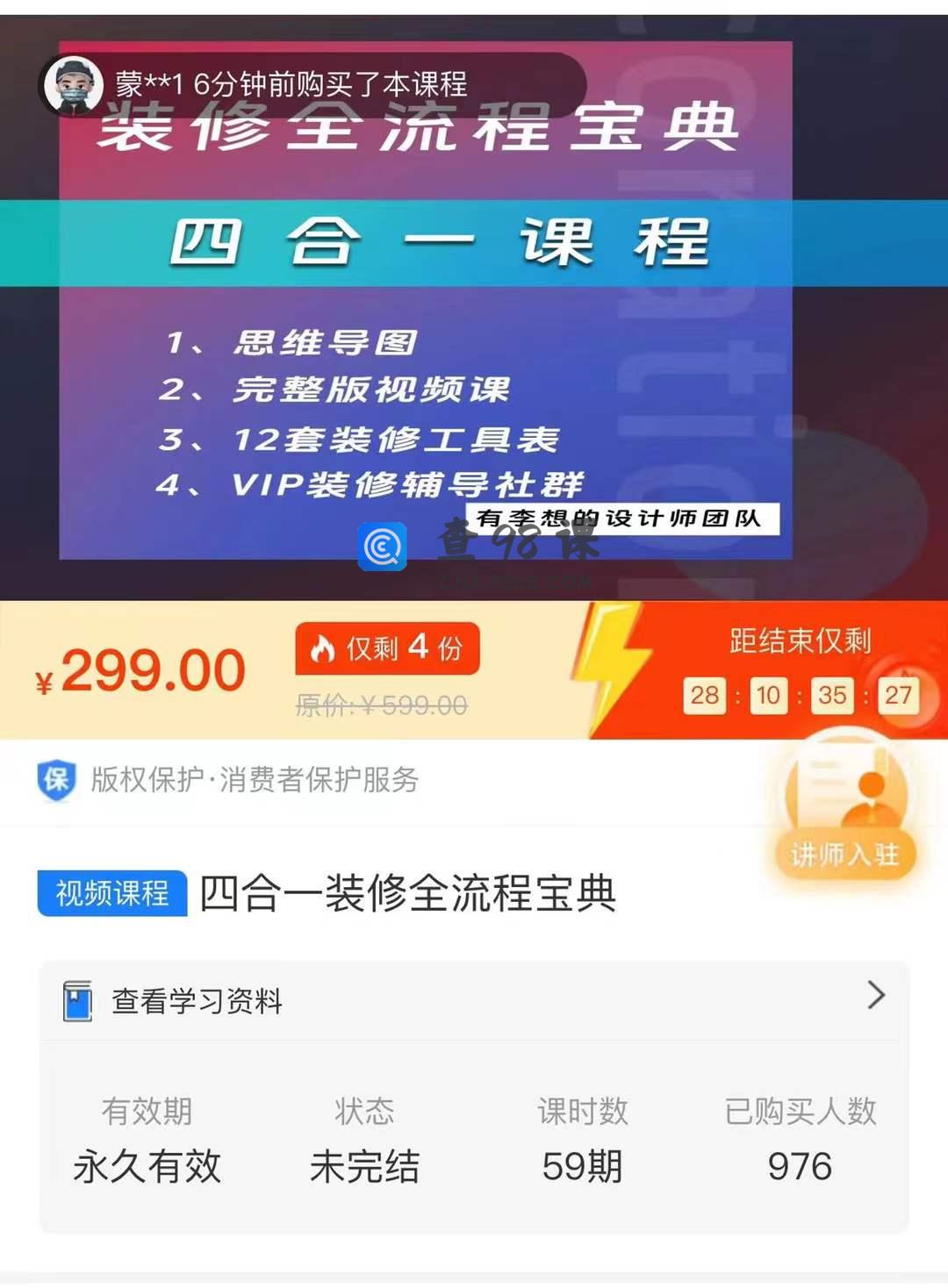Open 版权保护·消费者保护服务 details
This screenshot has height=1288, width=948.
click(x=255, y=779)
